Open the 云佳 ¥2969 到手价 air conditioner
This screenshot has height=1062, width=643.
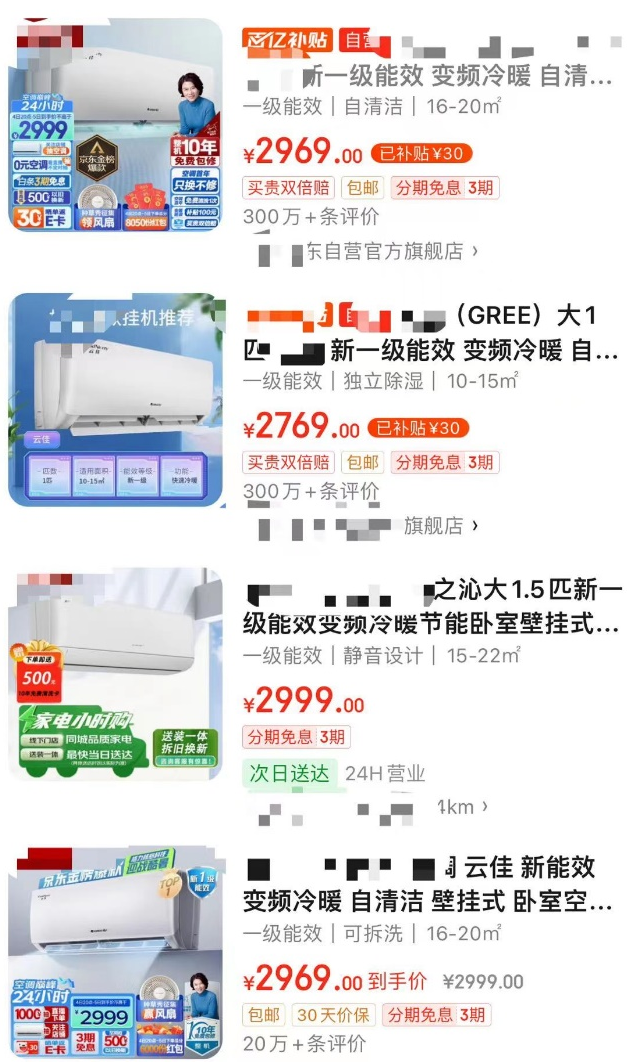pos(430,884)
